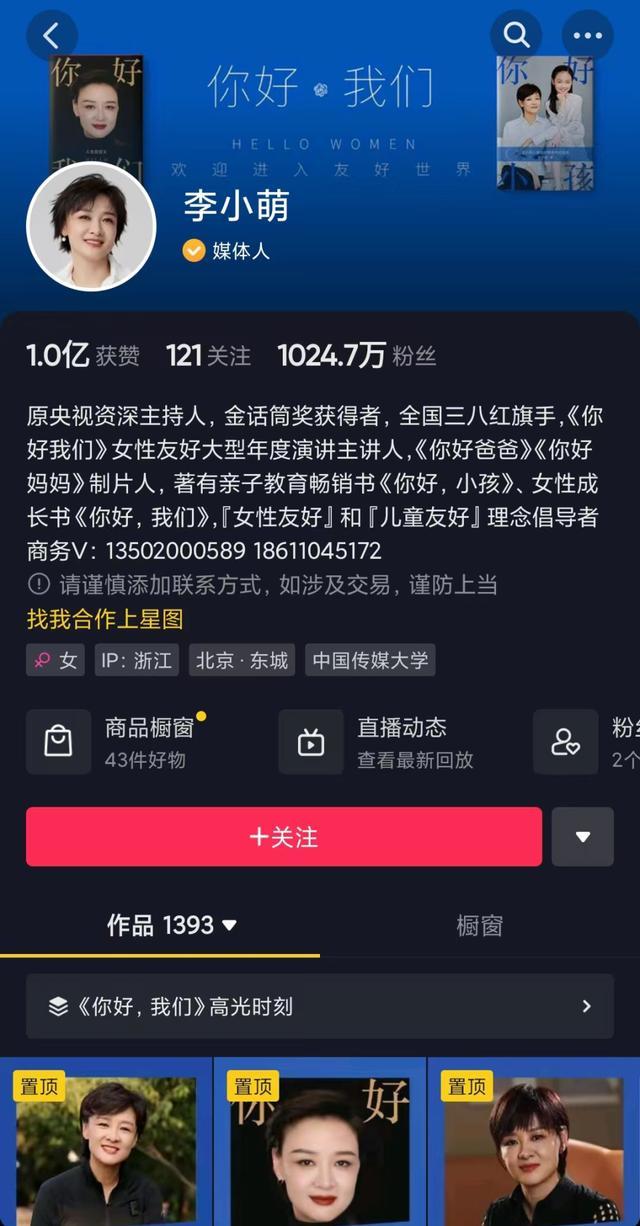Switch to the 作品 1393 tab

coord(172,925)
